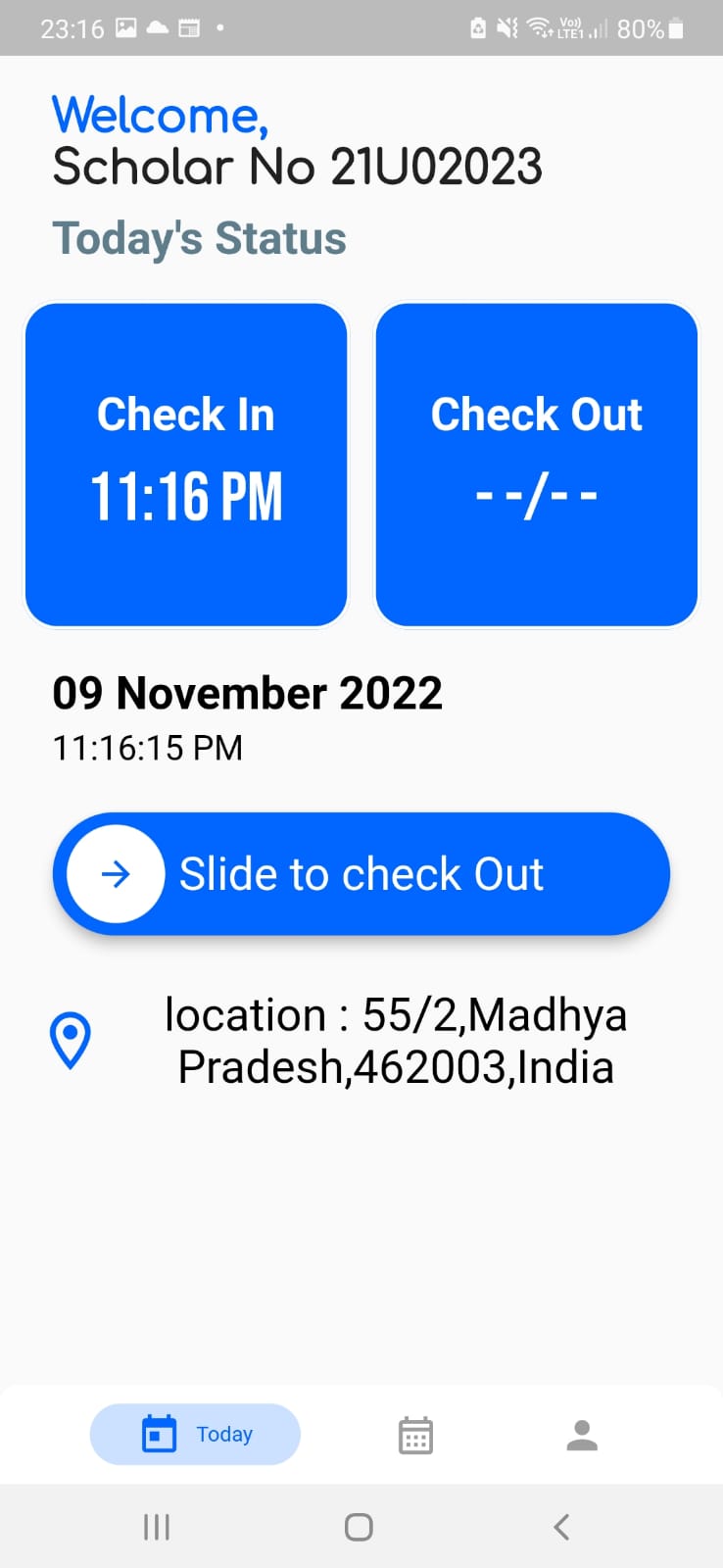The image size is (723, 1568).
Task: Tap the battery indicator in status bar
Action: 676,28
